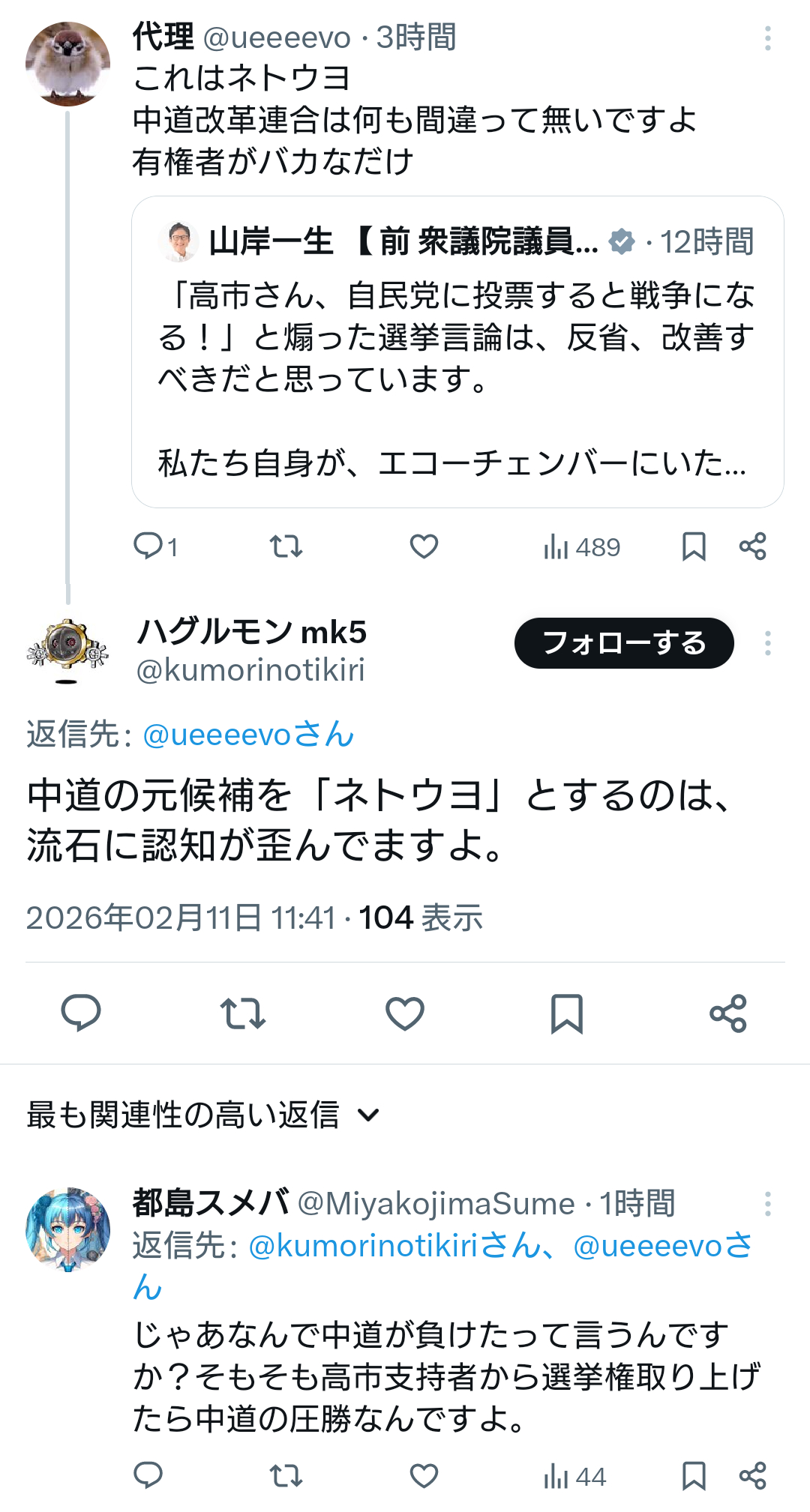Reply to 代理's post

pos(148,546)
